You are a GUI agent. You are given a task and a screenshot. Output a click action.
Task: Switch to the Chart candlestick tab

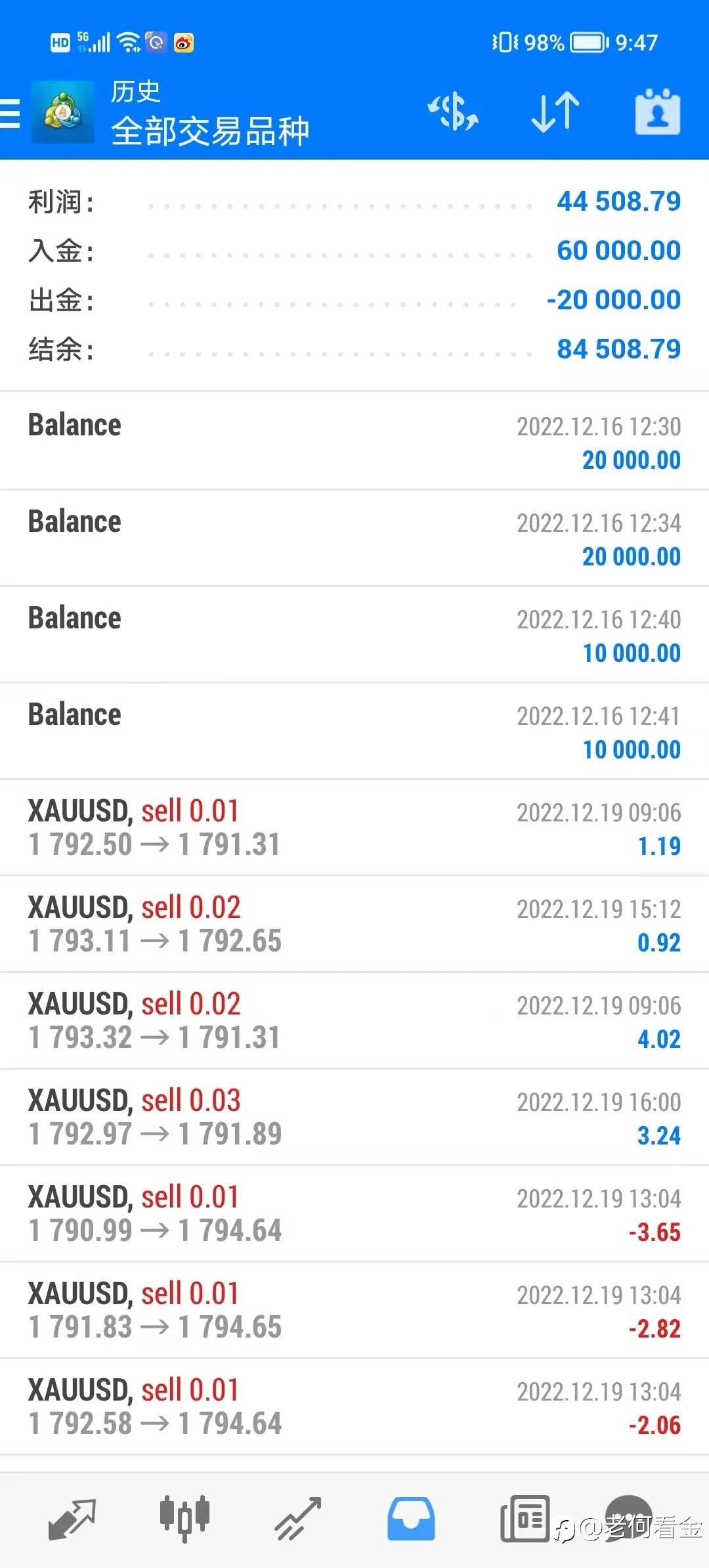184,1519
